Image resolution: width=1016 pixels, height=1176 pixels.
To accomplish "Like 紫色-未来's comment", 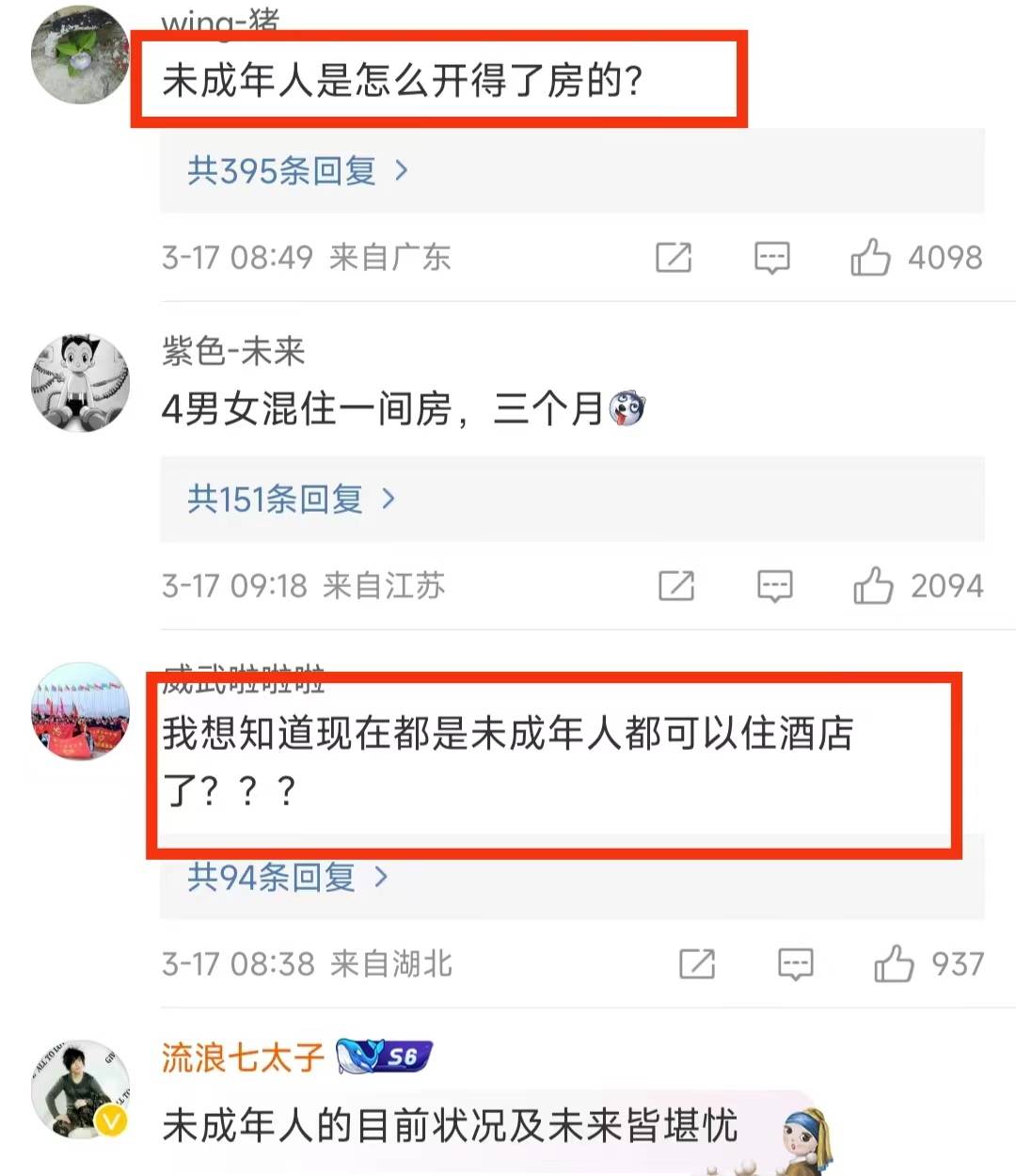I will pos(873,585).
